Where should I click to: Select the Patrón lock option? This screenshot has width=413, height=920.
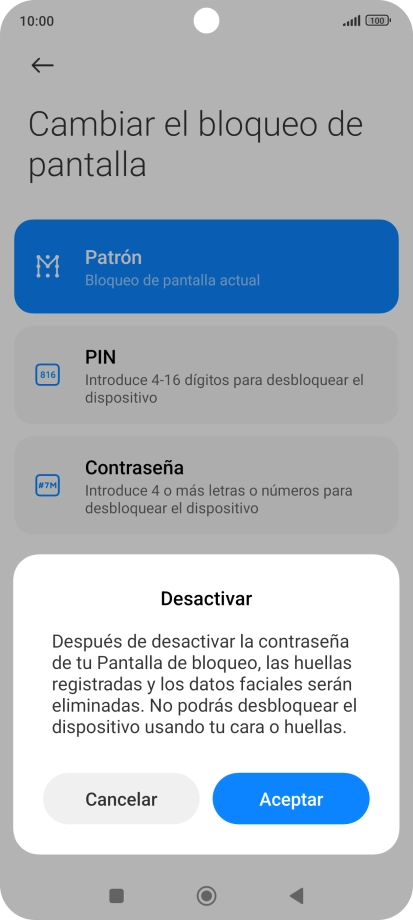[x=206, y=266]
